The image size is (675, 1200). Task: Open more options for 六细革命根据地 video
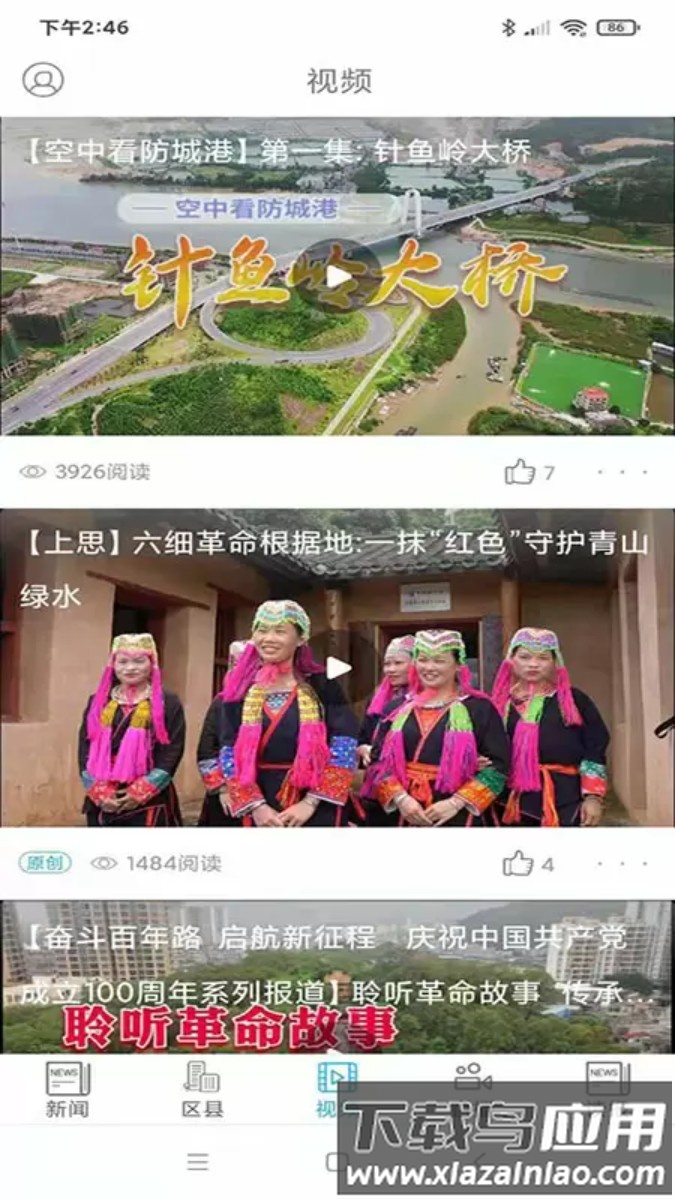click(x=628, y=863)
